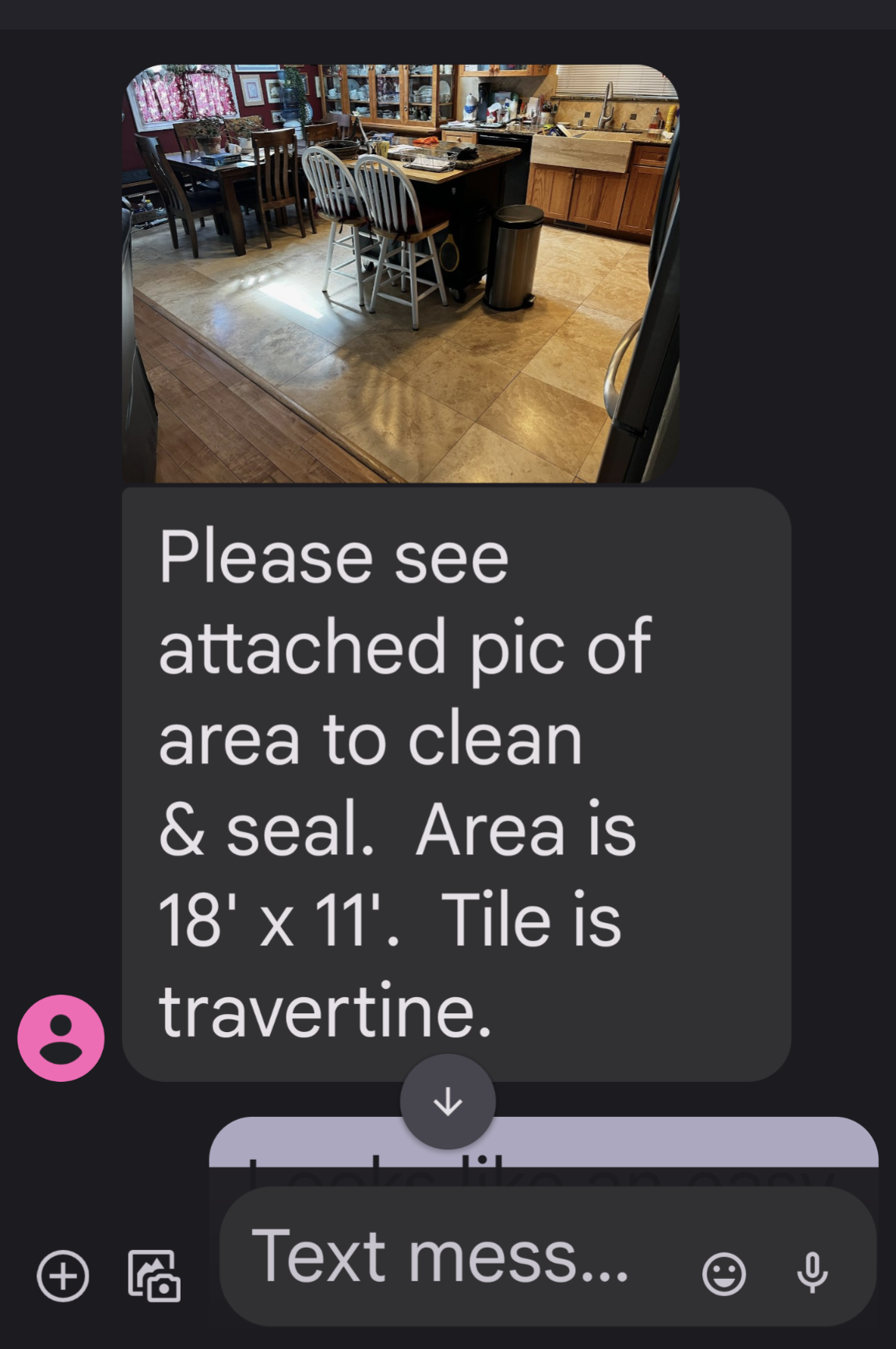Open the sender's pink contact avatar
The image size is (896, 1349).
[61, 1038]
